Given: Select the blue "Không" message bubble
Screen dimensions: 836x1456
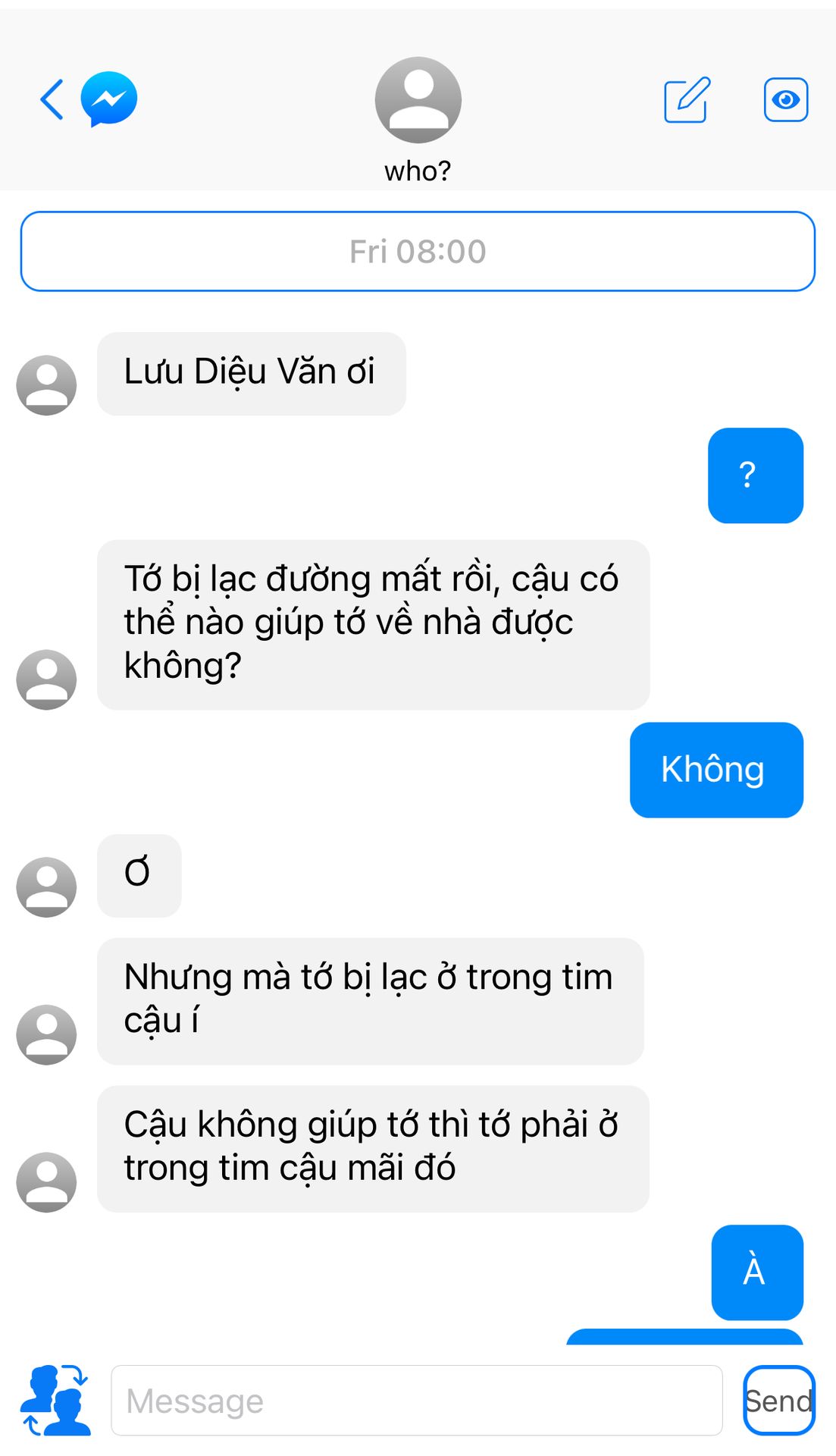Looking at the screenshot, I should pyautogui.click(x=715, y=770).
